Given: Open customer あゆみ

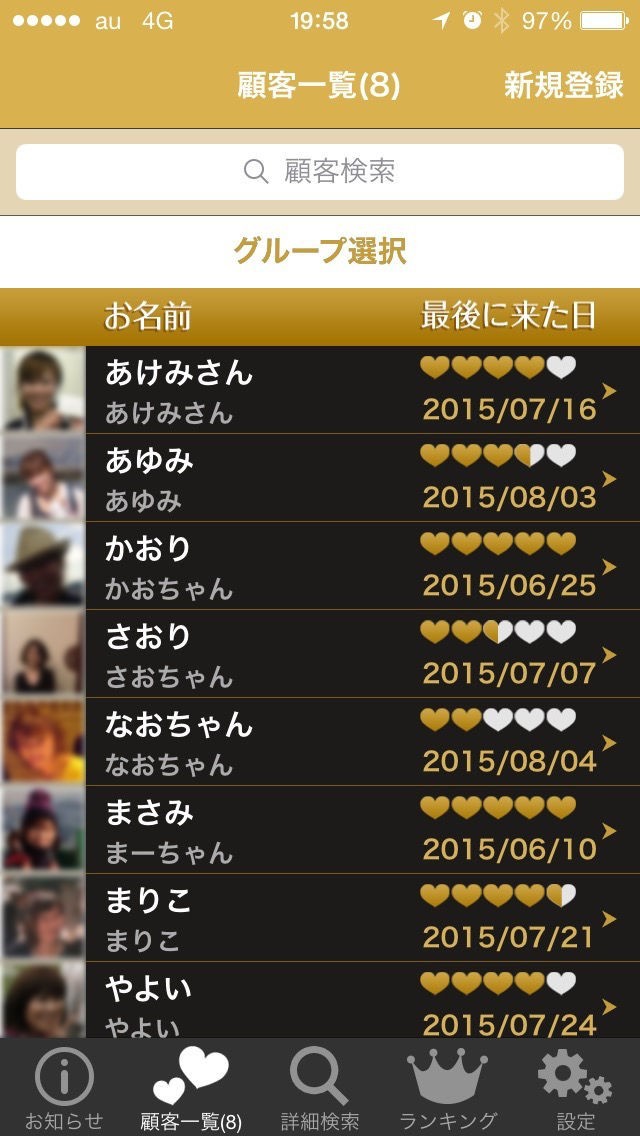Looking at the screenshot, I should [320, 477].
